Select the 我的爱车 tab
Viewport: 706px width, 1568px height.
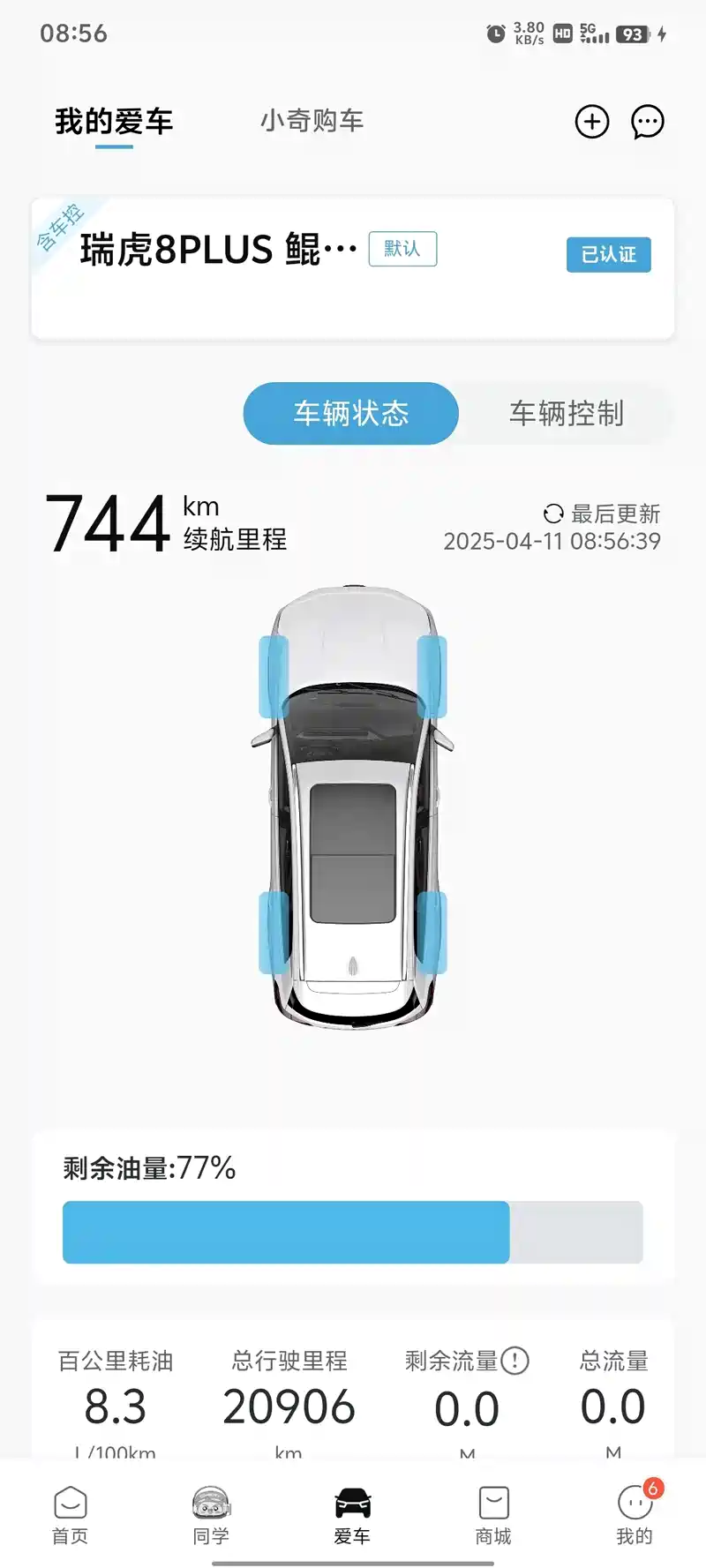coord(114,122)
